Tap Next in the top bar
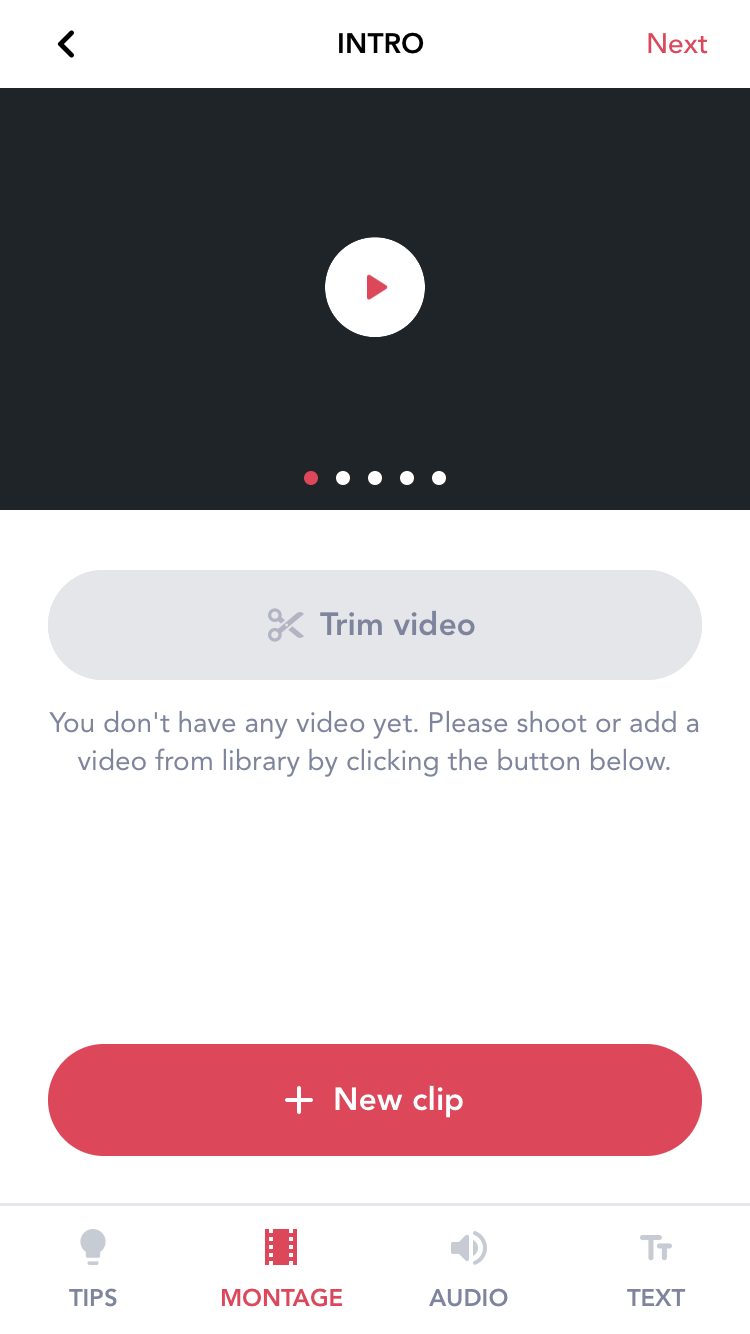This screenshot has height=1334, width=750. pos(677,44)
